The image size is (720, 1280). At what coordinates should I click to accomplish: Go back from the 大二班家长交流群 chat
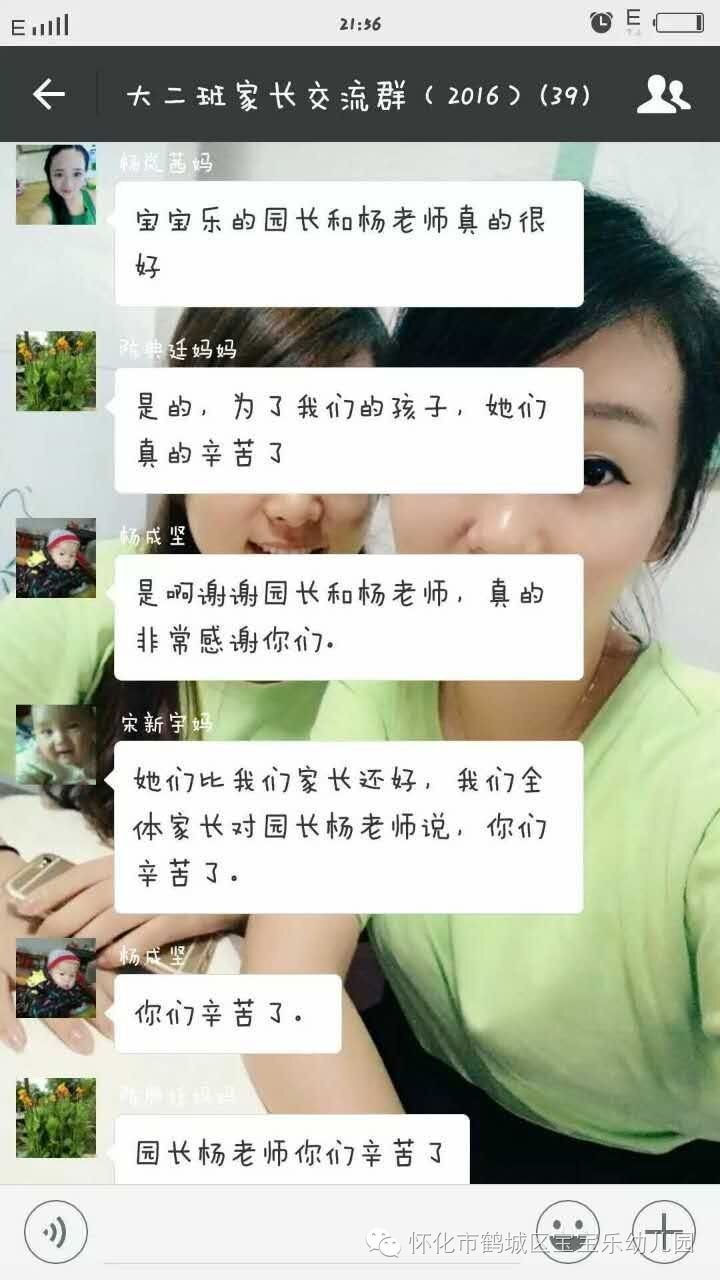(x=48, y=94)
